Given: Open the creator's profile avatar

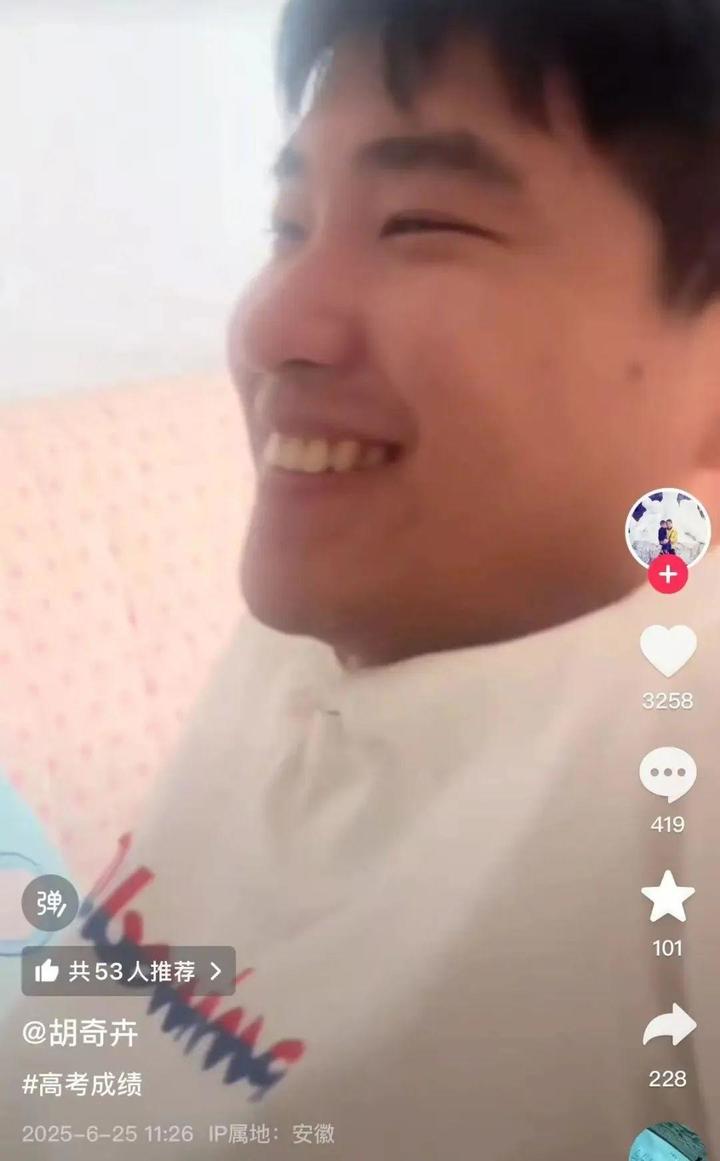Looking at the screenshot, I should pos(667,529).
